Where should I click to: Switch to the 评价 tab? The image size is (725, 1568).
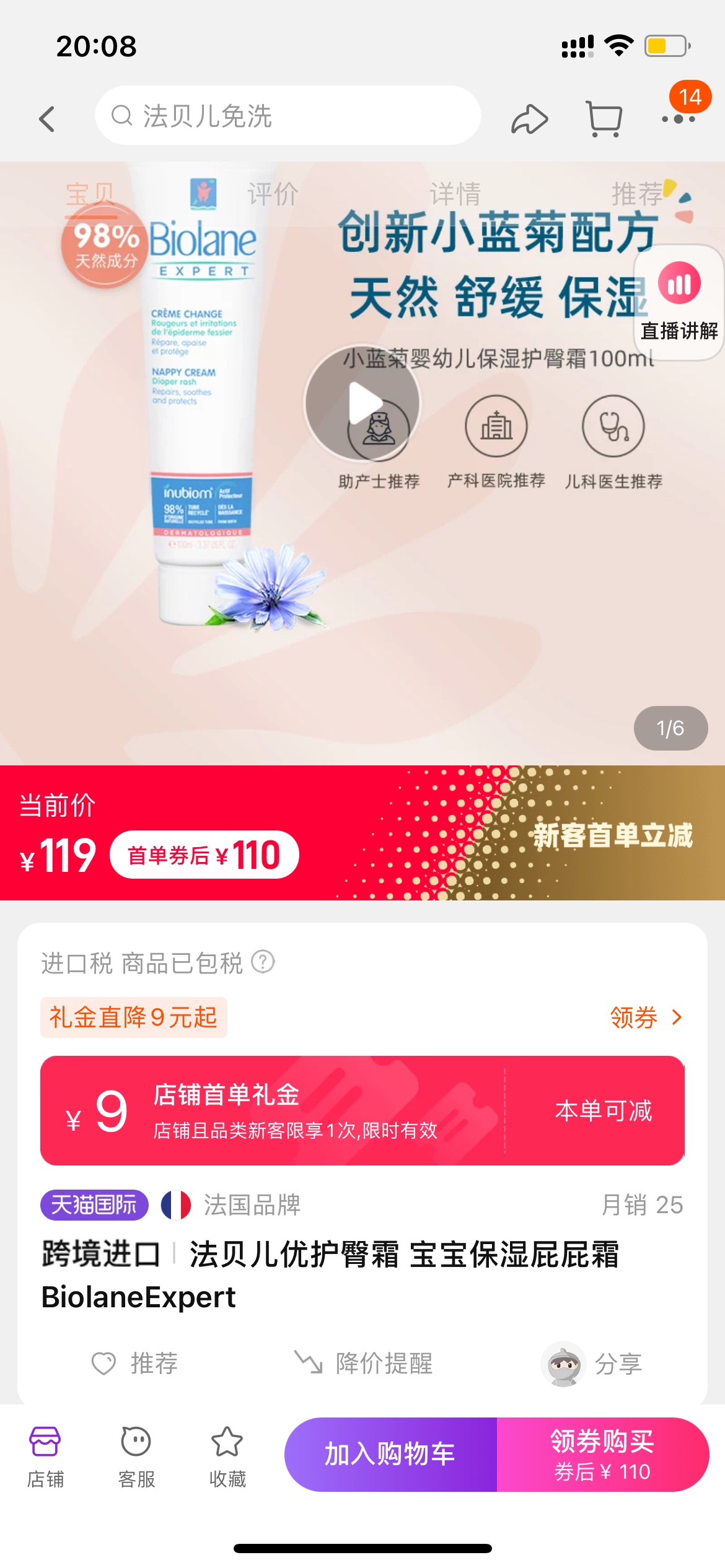pyautogui.click(x=273, y=194)
